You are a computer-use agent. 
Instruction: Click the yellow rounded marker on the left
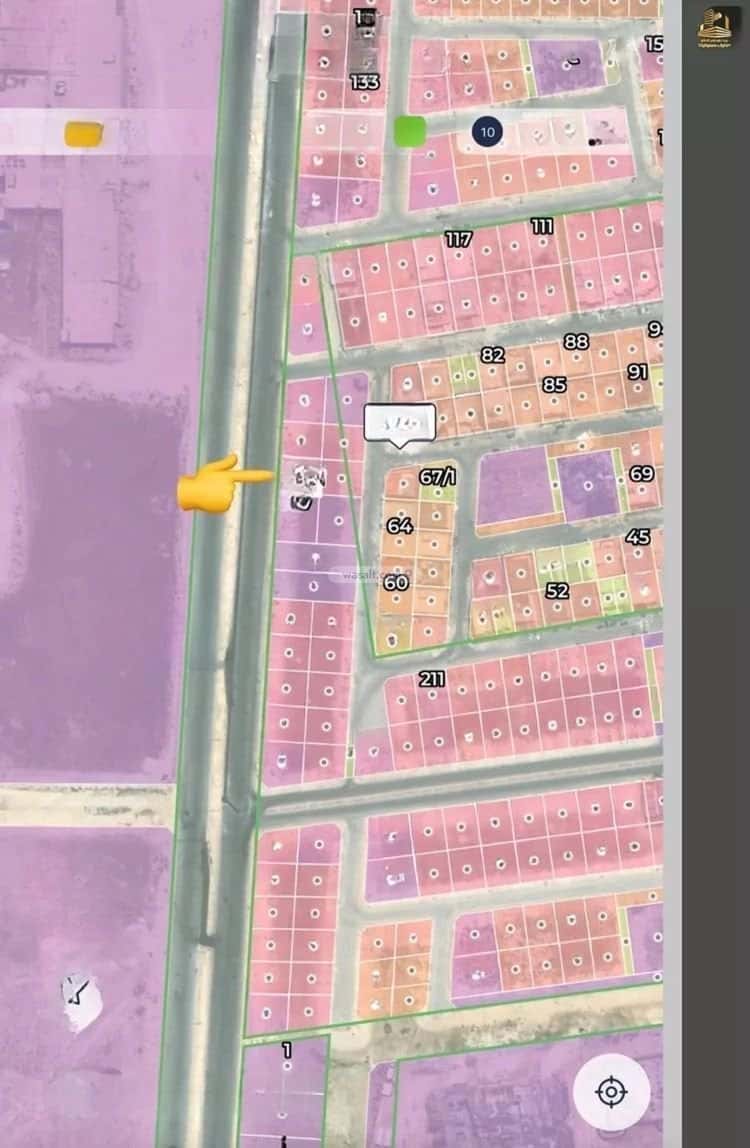point(84,133)
